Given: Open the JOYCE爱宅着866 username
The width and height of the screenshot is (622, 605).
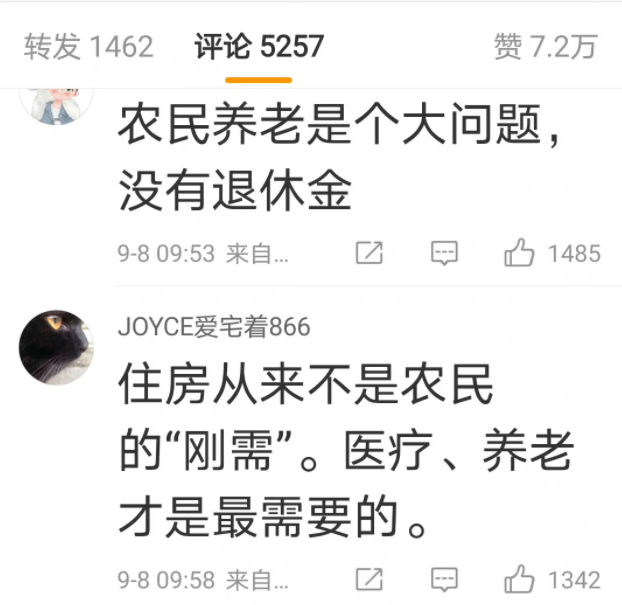Looking at the screenshot, I should (214, 327).
